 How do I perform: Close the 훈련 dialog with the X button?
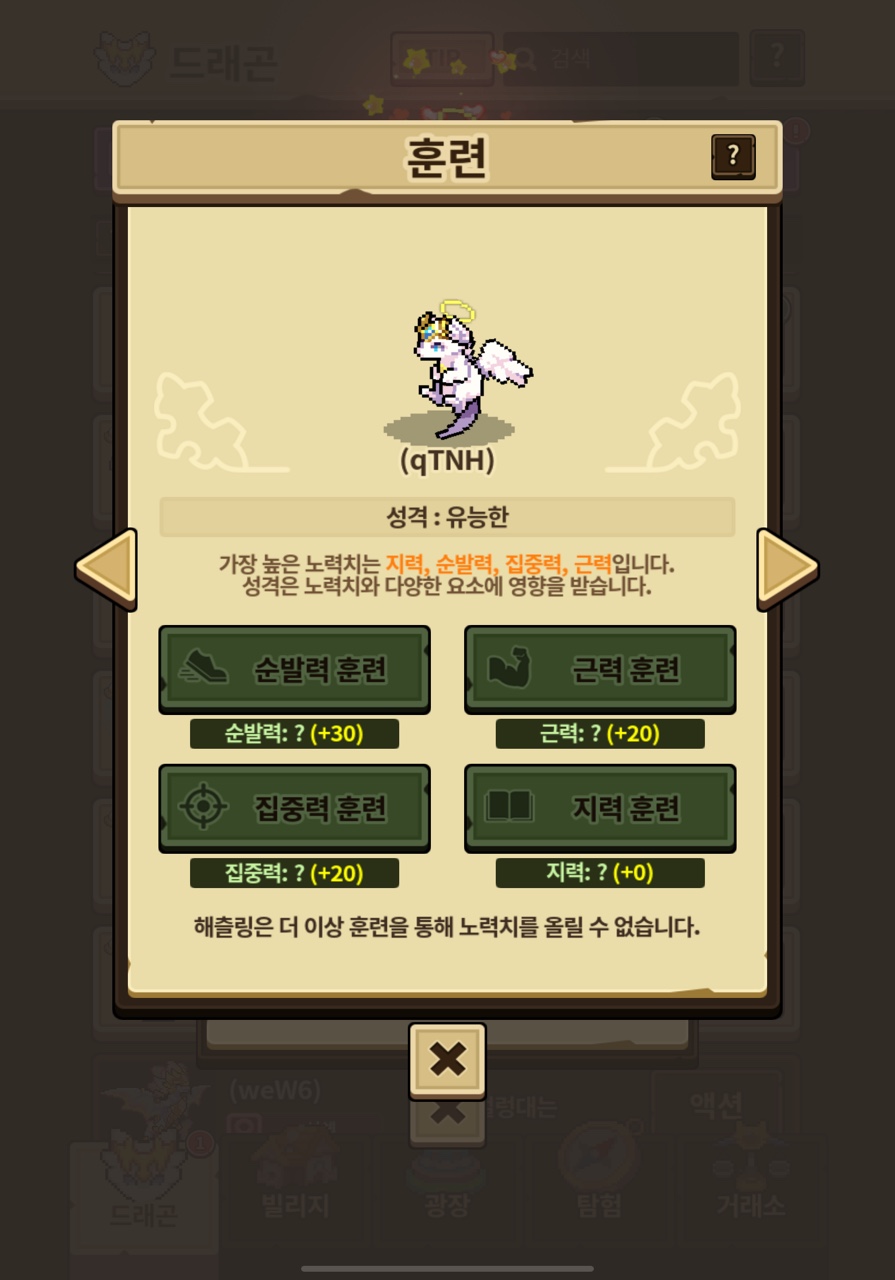click(x=447, y=1060)
